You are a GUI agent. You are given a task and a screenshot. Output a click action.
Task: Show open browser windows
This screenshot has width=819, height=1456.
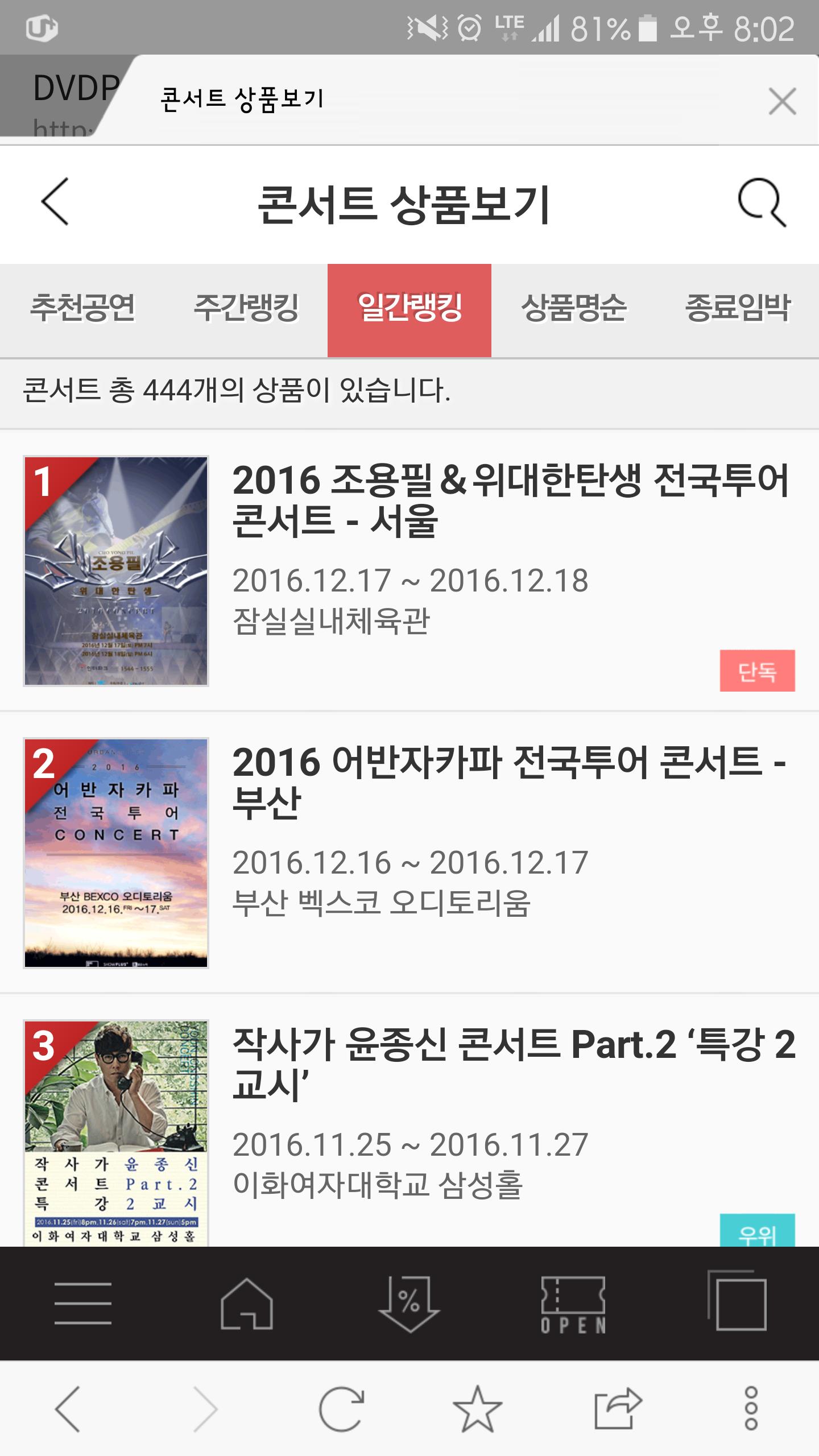click(737, 1302)
